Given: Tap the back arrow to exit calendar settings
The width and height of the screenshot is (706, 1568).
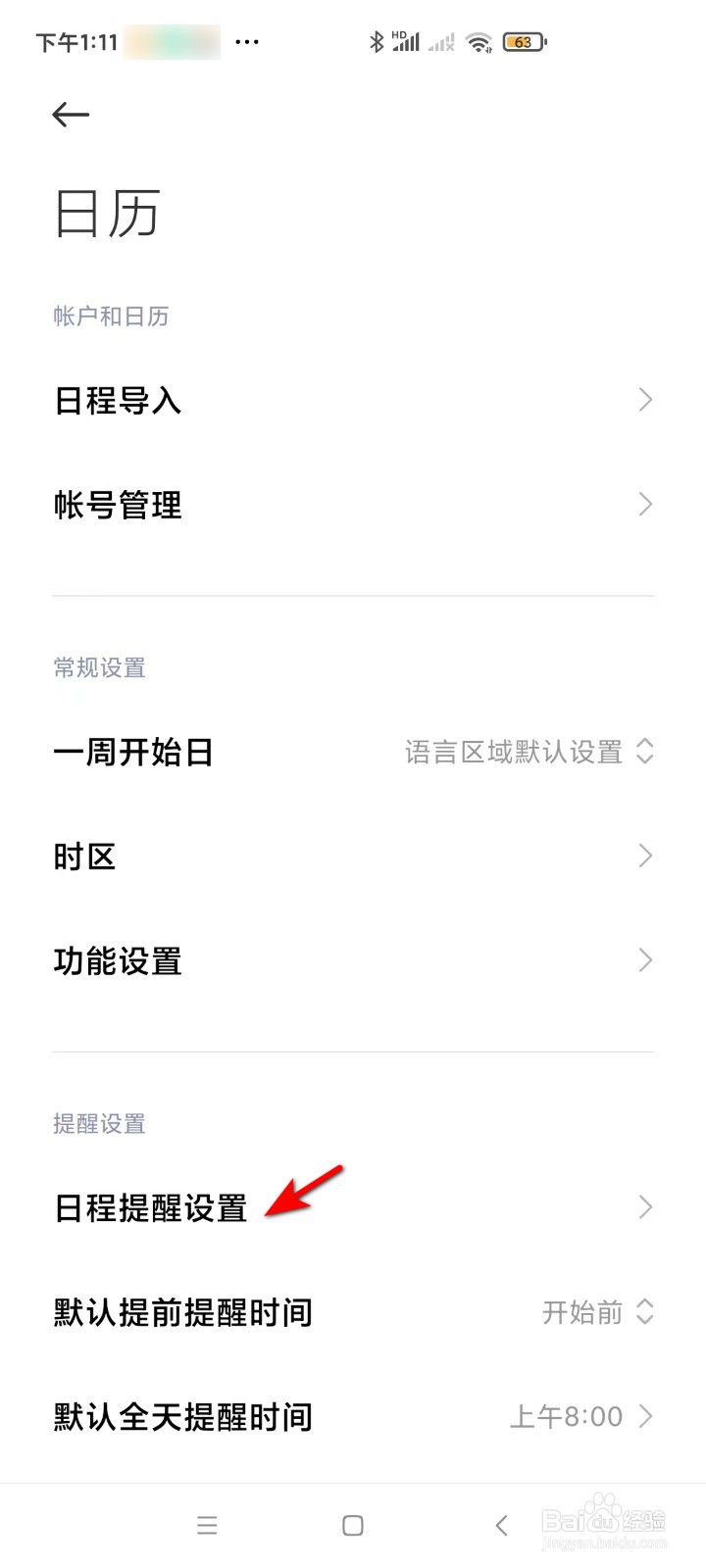Looking at the screenshot, I should 71,115.
